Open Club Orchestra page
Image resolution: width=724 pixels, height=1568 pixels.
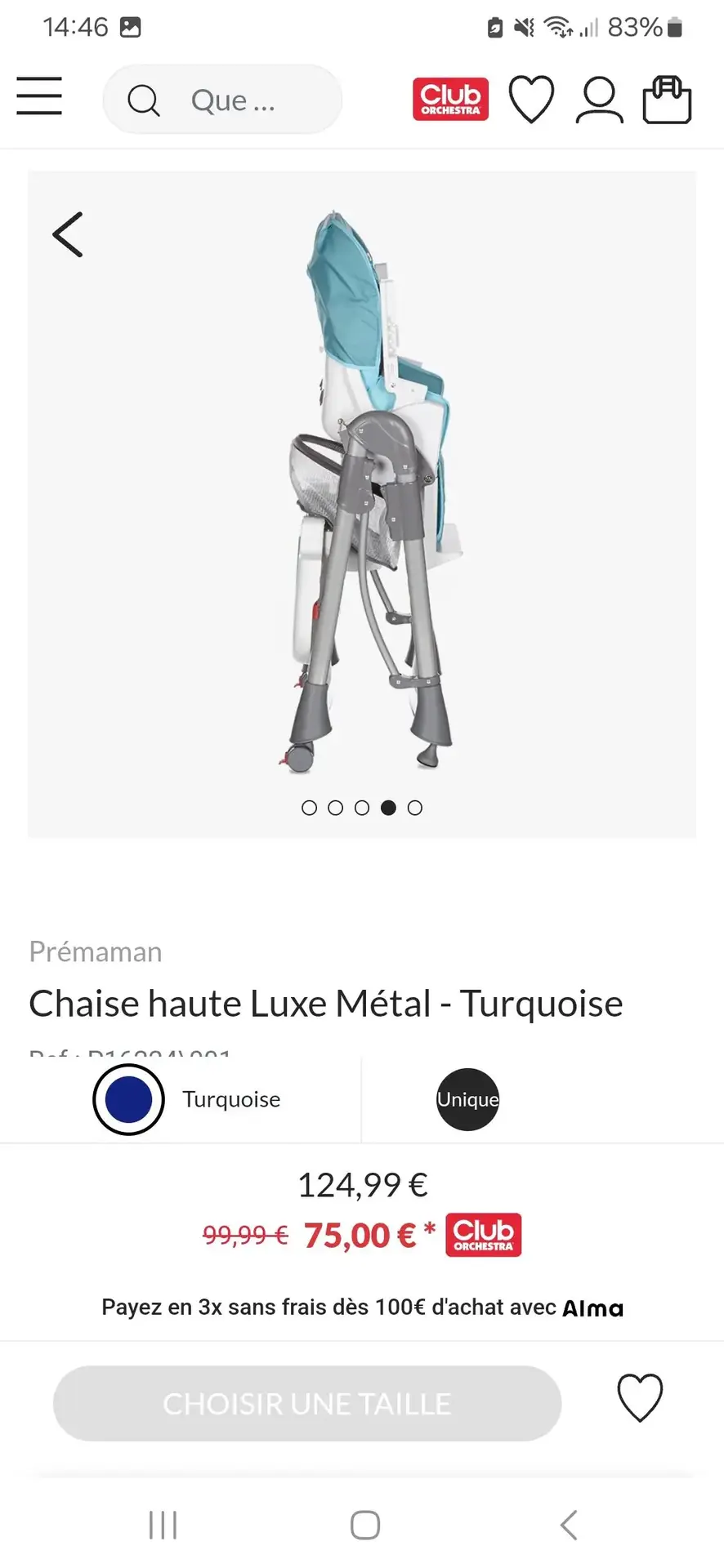point(450,100)
